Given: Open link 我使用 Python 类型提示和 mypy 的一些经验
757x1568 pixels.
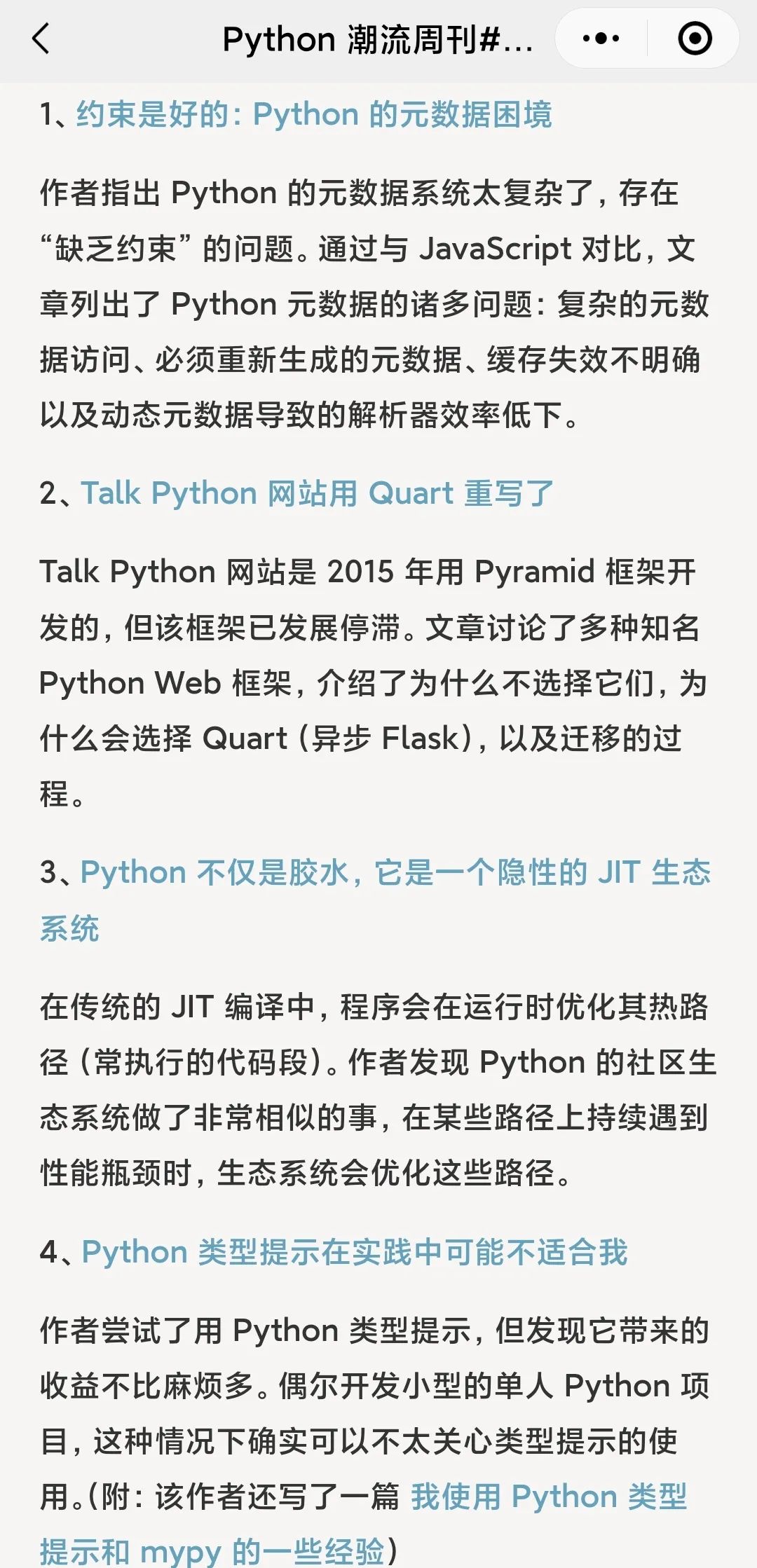Looking at the screenshot, I should (x=363, y=1523).
